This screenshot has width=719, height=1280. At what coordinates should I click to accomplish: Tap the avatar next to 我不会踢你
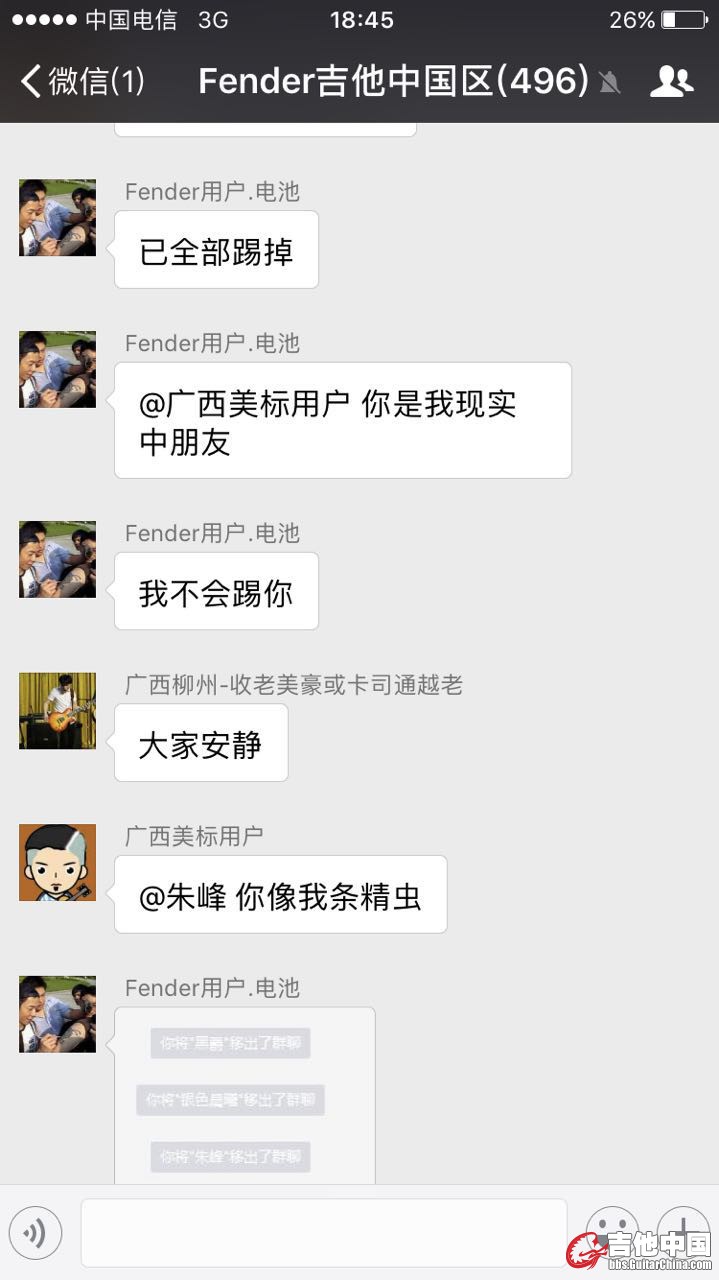(57, 559)
